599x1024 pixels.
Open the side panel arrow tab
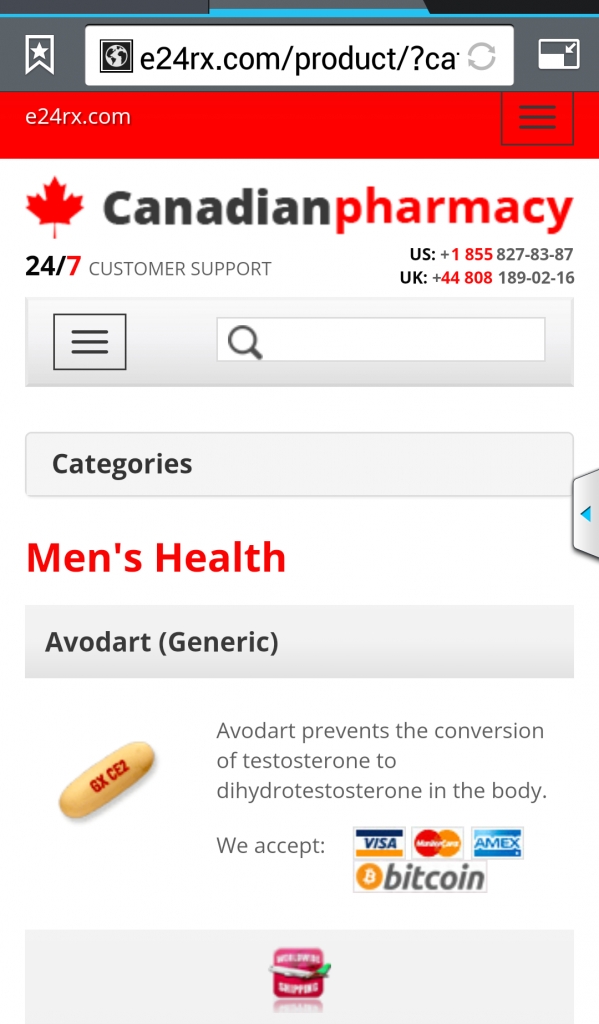click(586, 514)
